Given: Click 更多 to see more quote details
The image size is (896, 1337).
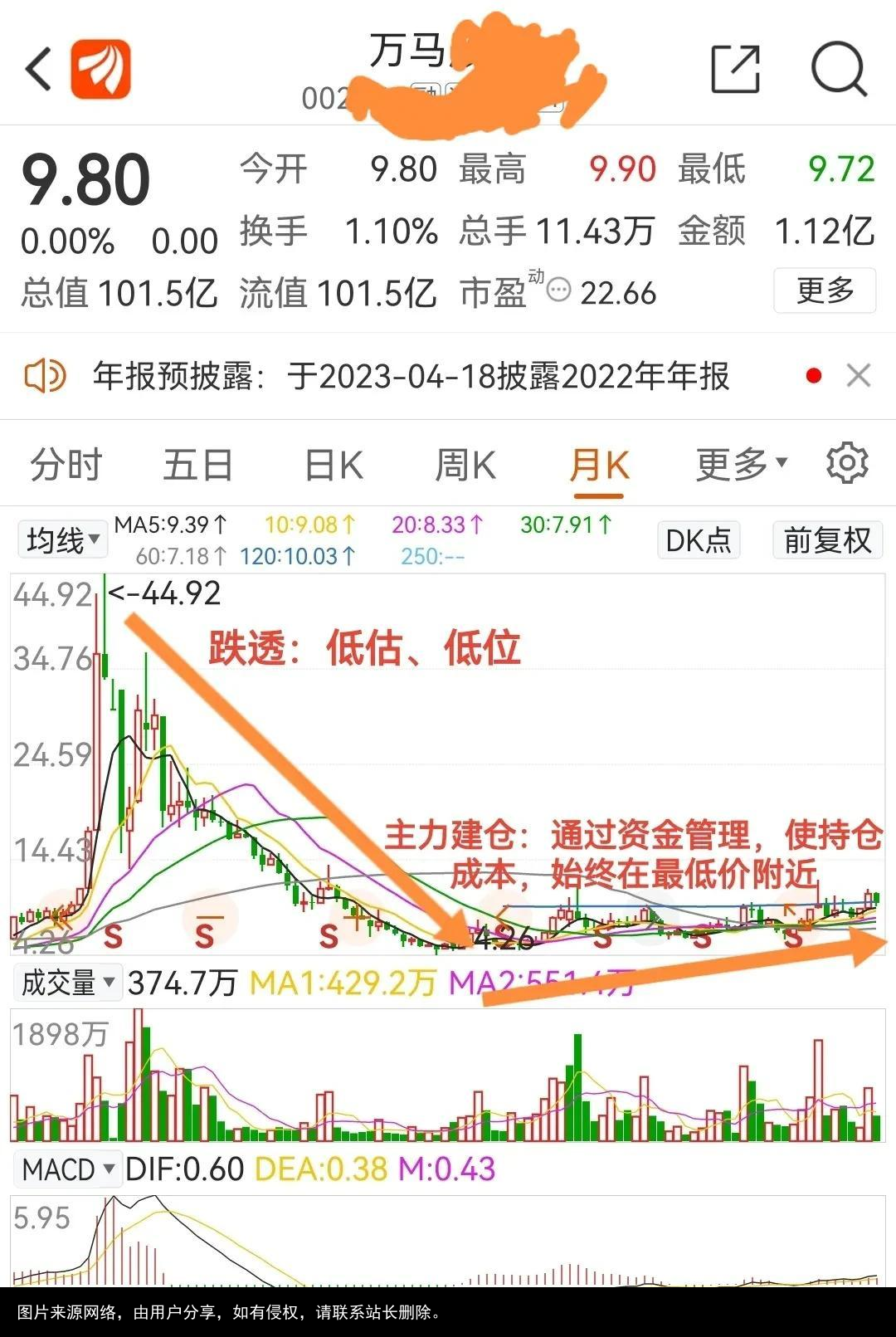Looking at the screenshot, I should point(825,291).
